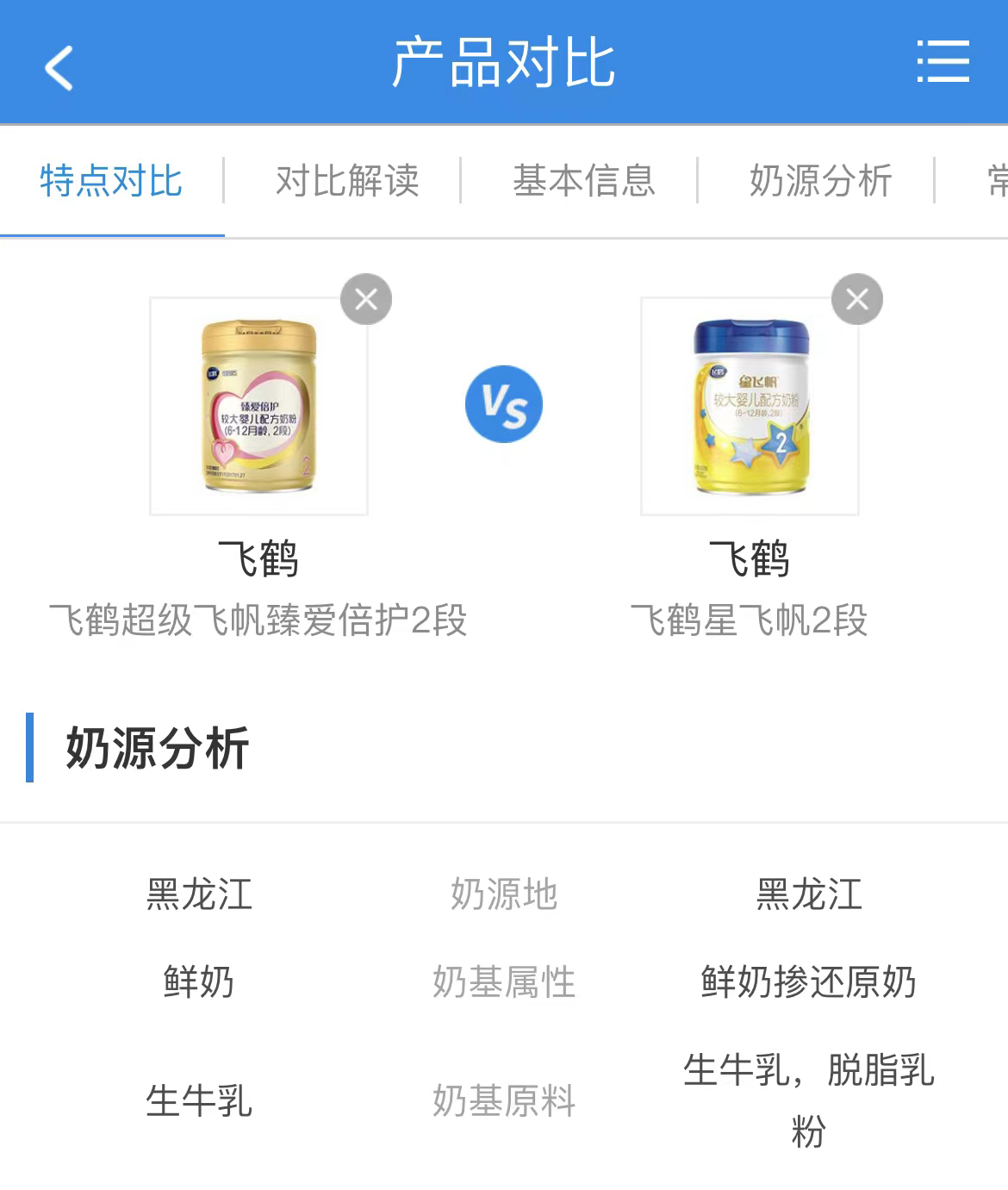Jump to the 奶源分析 tab

pyautogui.click(x=820, y=181)
